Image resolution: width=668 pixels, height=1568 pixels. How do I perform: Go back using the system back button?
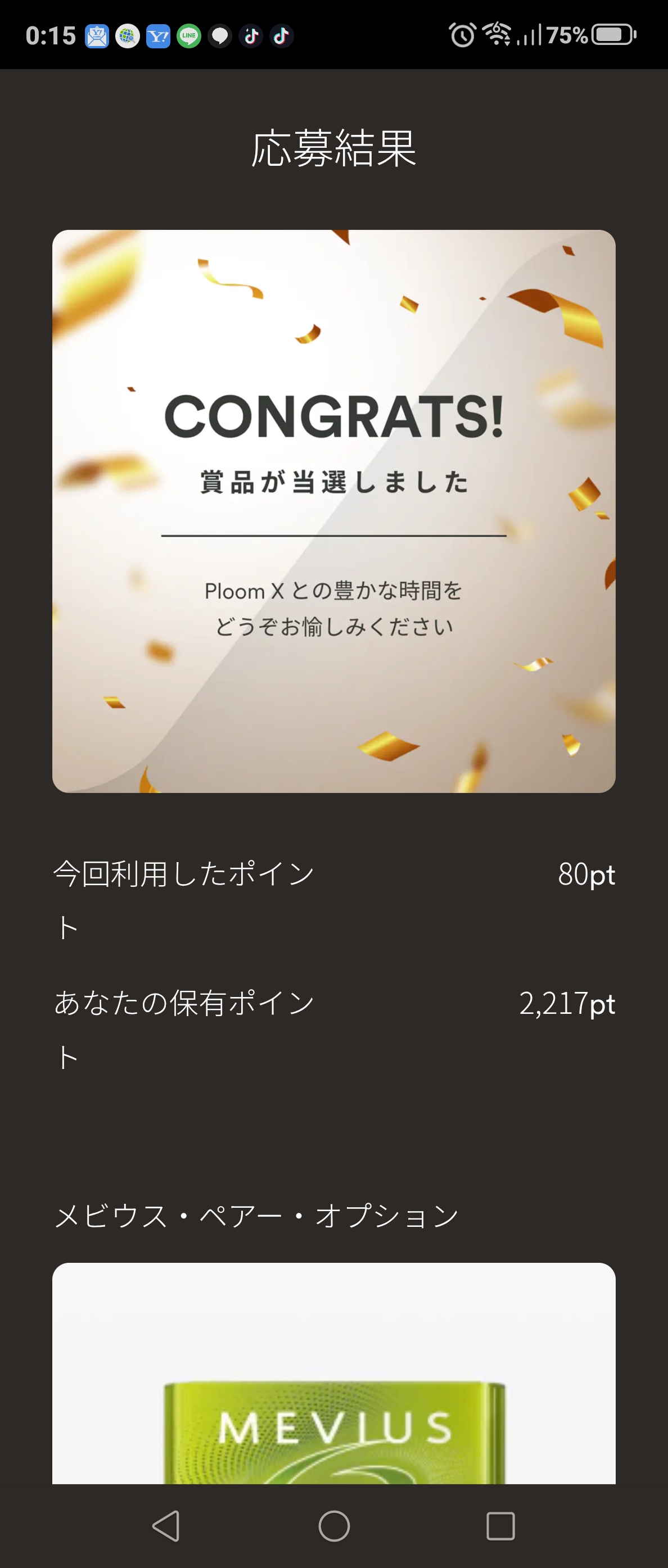[x=166, y=1526]
